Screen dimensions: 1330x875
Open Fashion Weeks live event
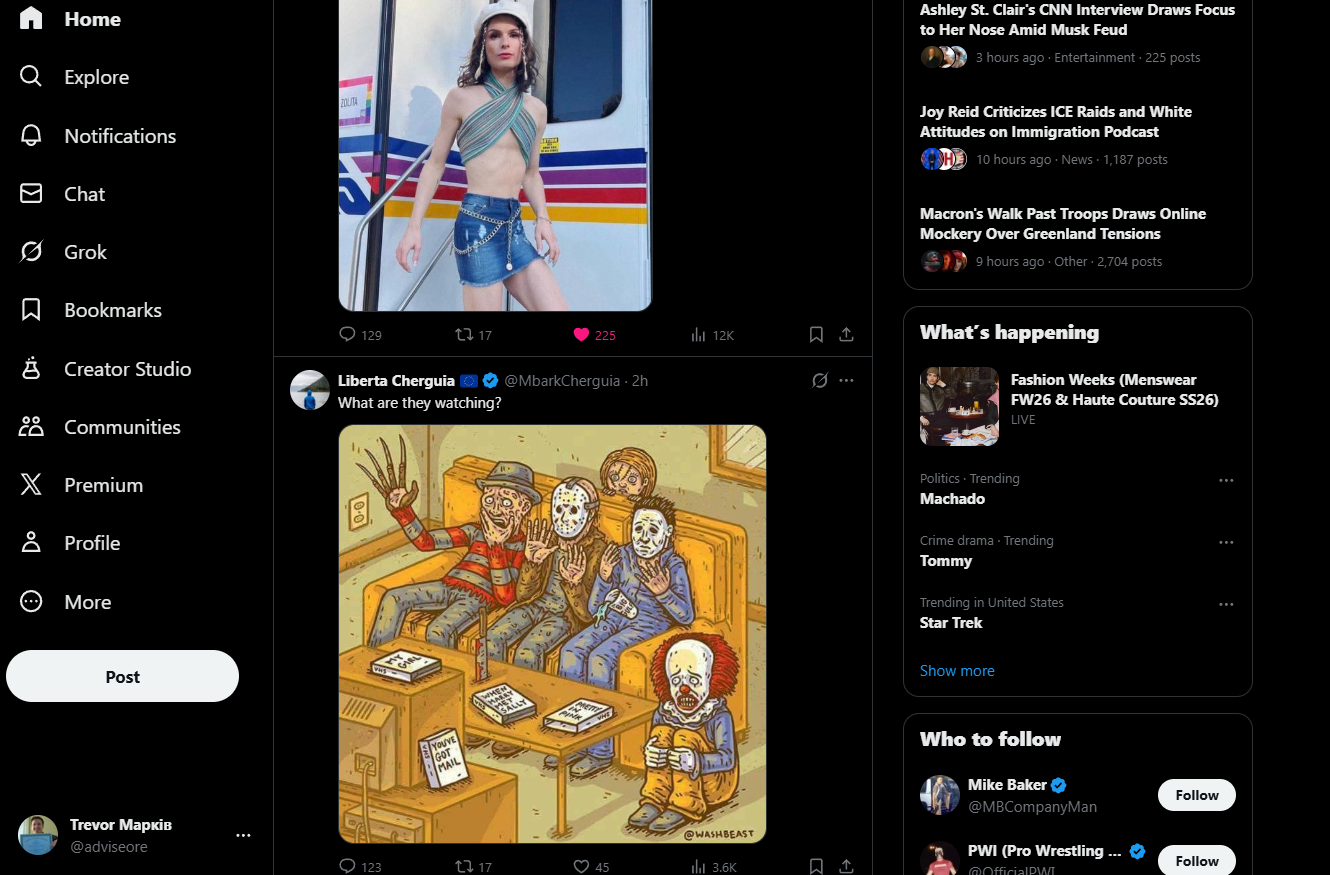point(1114,389)
